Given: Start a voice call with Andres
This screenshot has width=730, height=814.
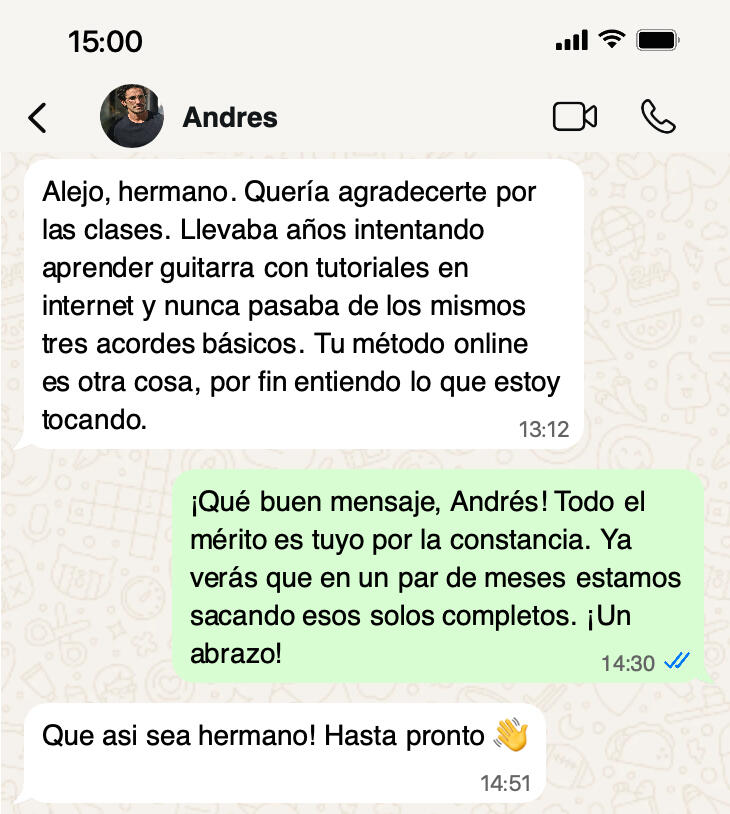Looking at the screenshot, I should tap(657, 117).
